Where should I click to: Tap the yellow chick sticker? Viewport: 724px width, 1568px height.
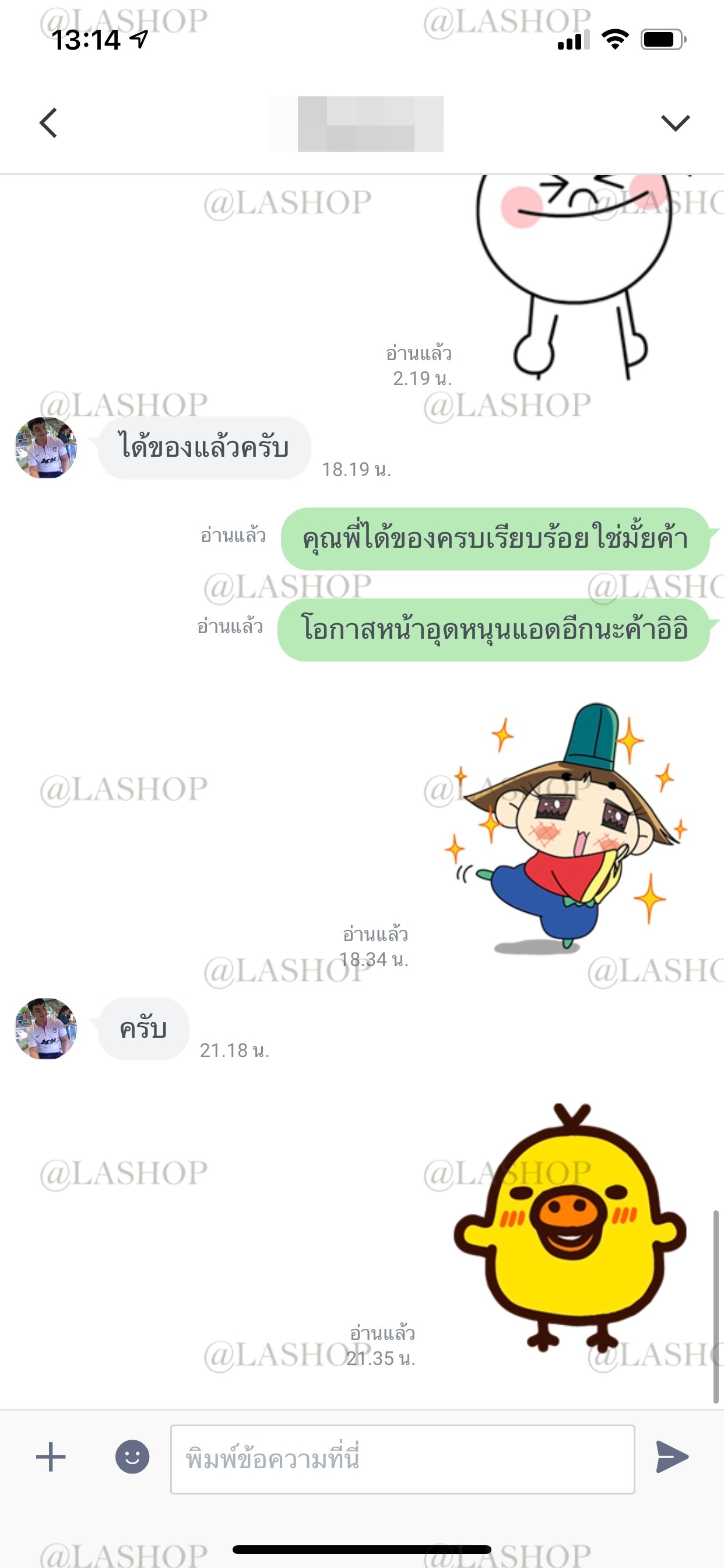[x=570, y=1230]
